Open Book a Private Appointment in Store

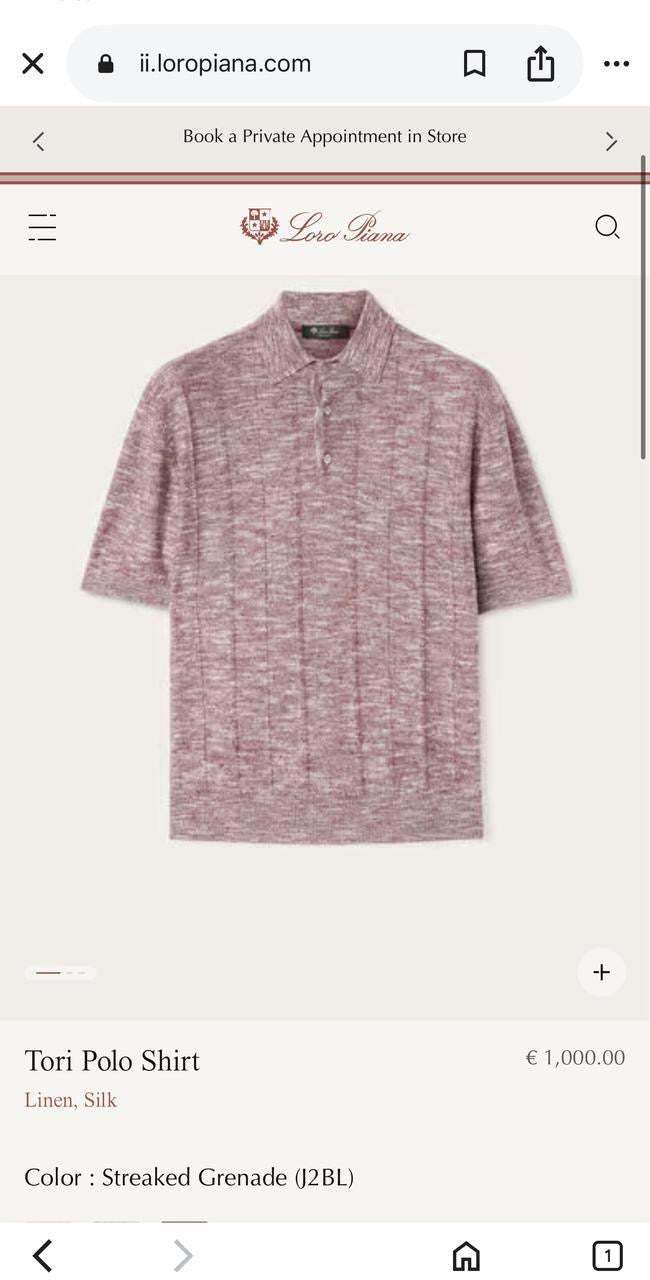(324, 137)
